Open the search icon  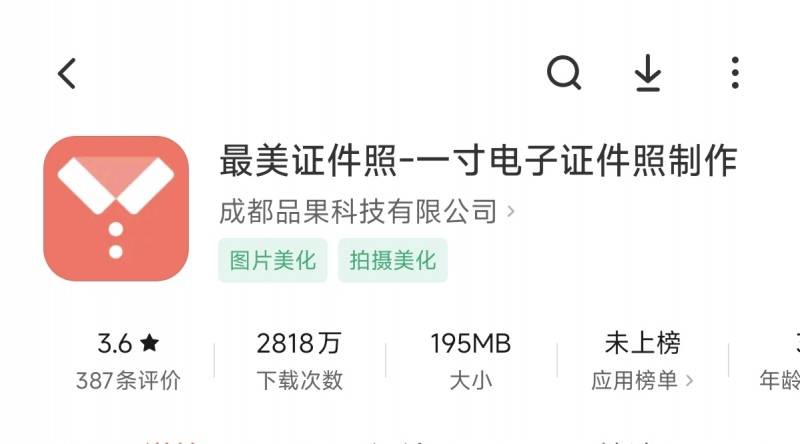(564, 72)
